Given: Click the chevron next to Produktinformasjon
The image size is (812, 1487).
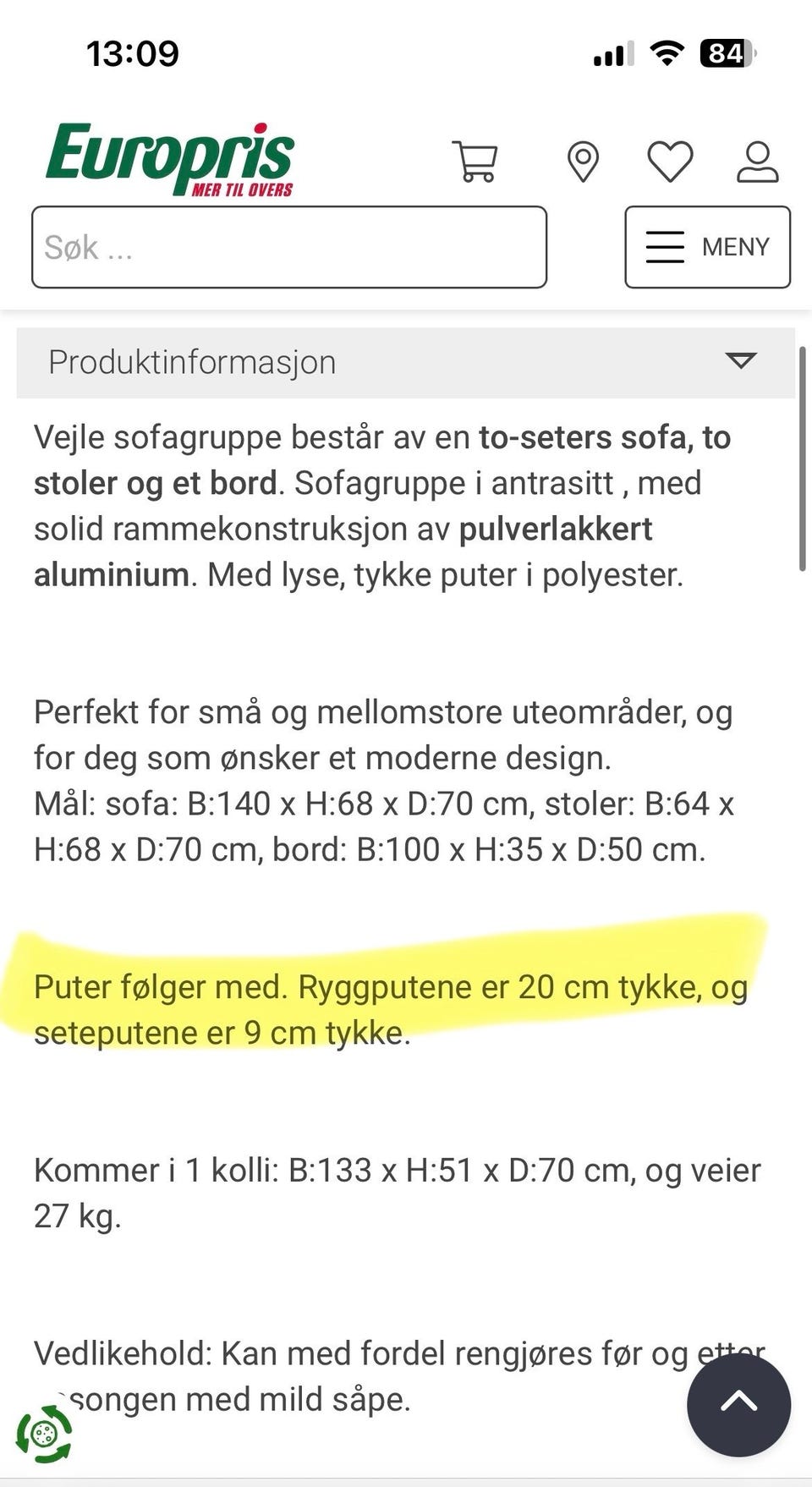Looking at the screenshot, I should (742, 361).
